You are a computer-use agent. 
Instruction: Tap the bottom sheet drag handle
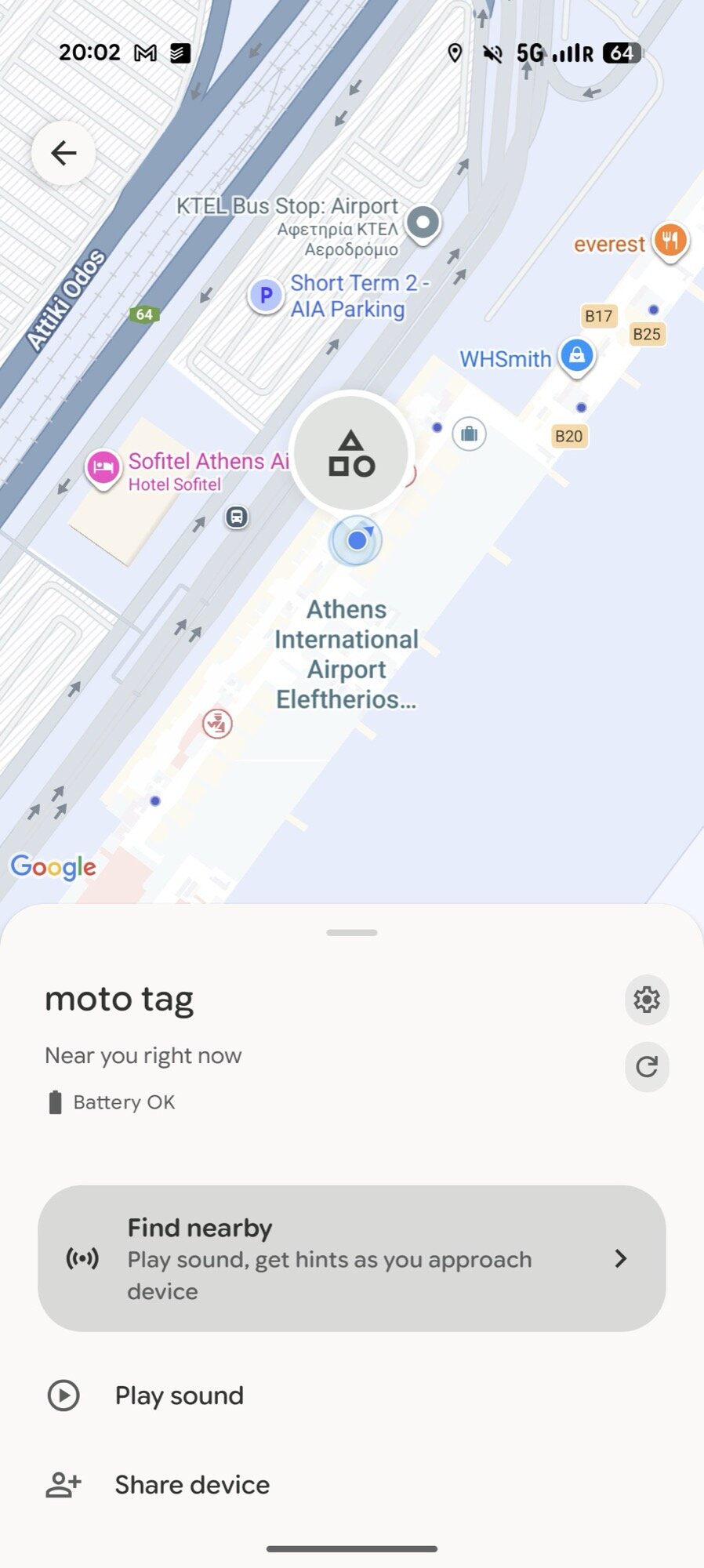pos(352,932)
